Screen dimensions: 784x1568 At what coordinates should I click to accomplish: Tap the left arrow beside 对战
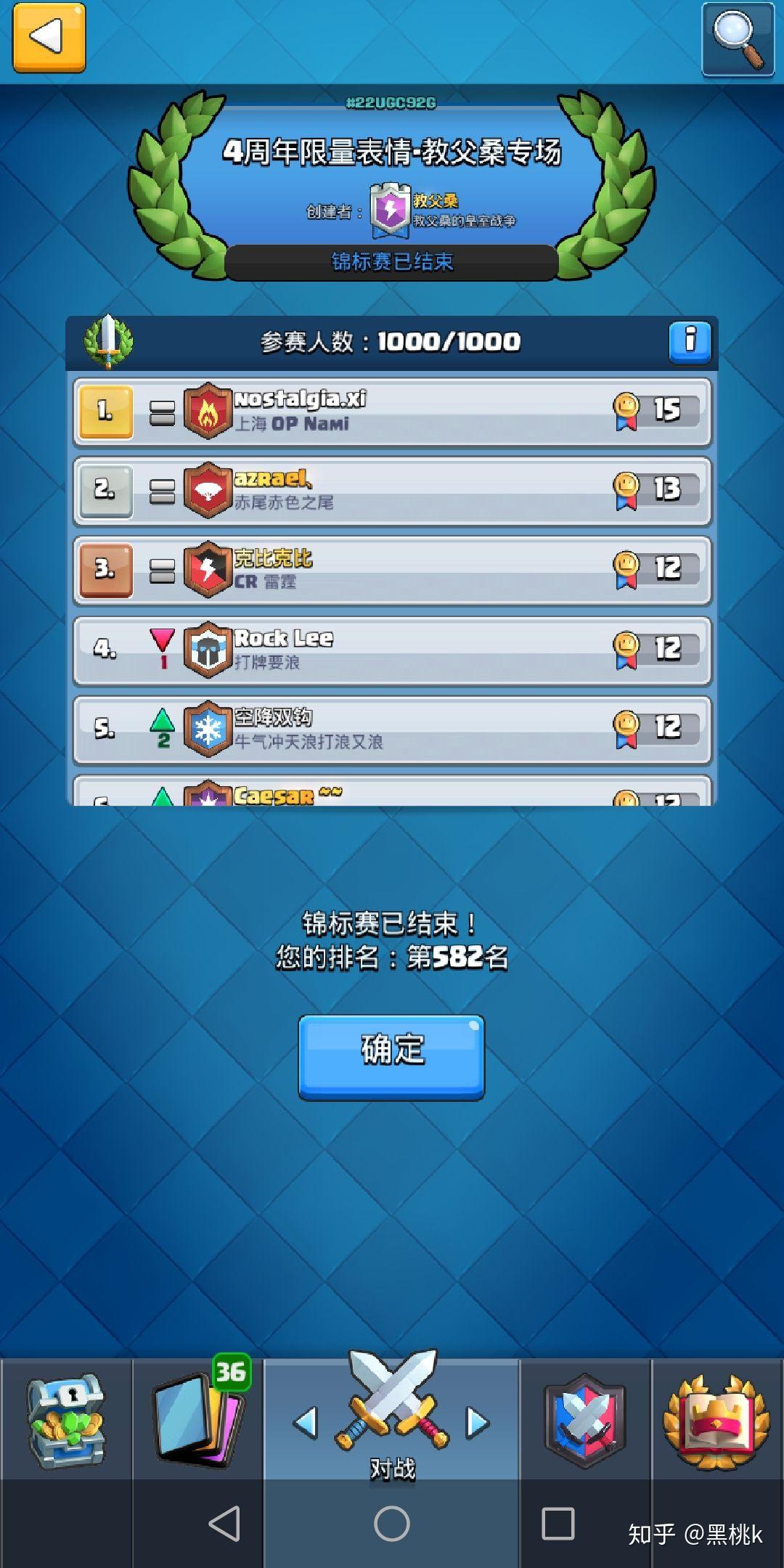306,1423
